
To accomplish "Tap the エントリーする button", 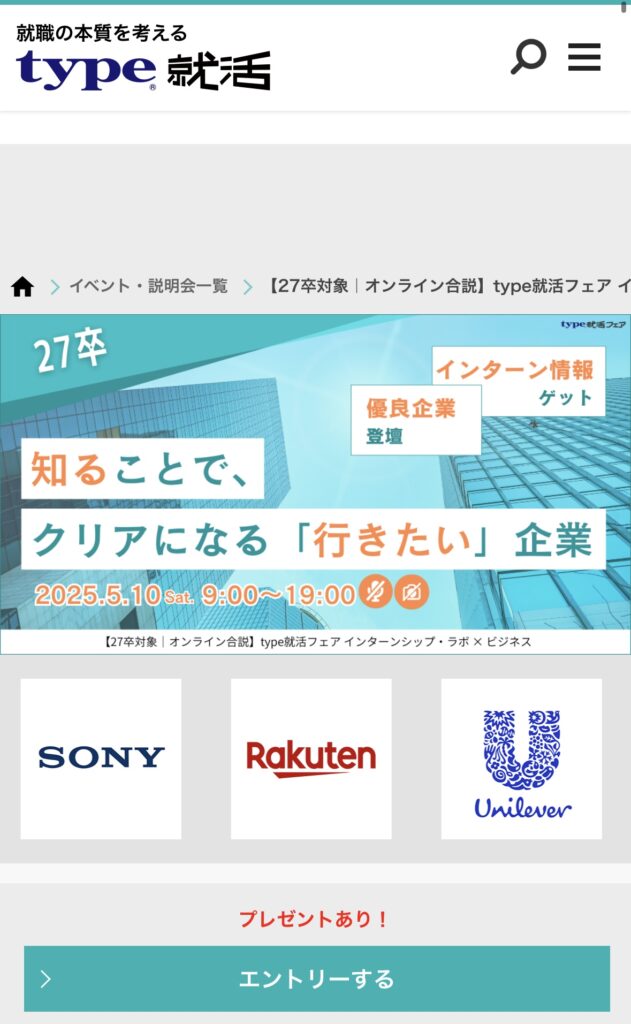I will pyautogui.click(x=316, y=979).
